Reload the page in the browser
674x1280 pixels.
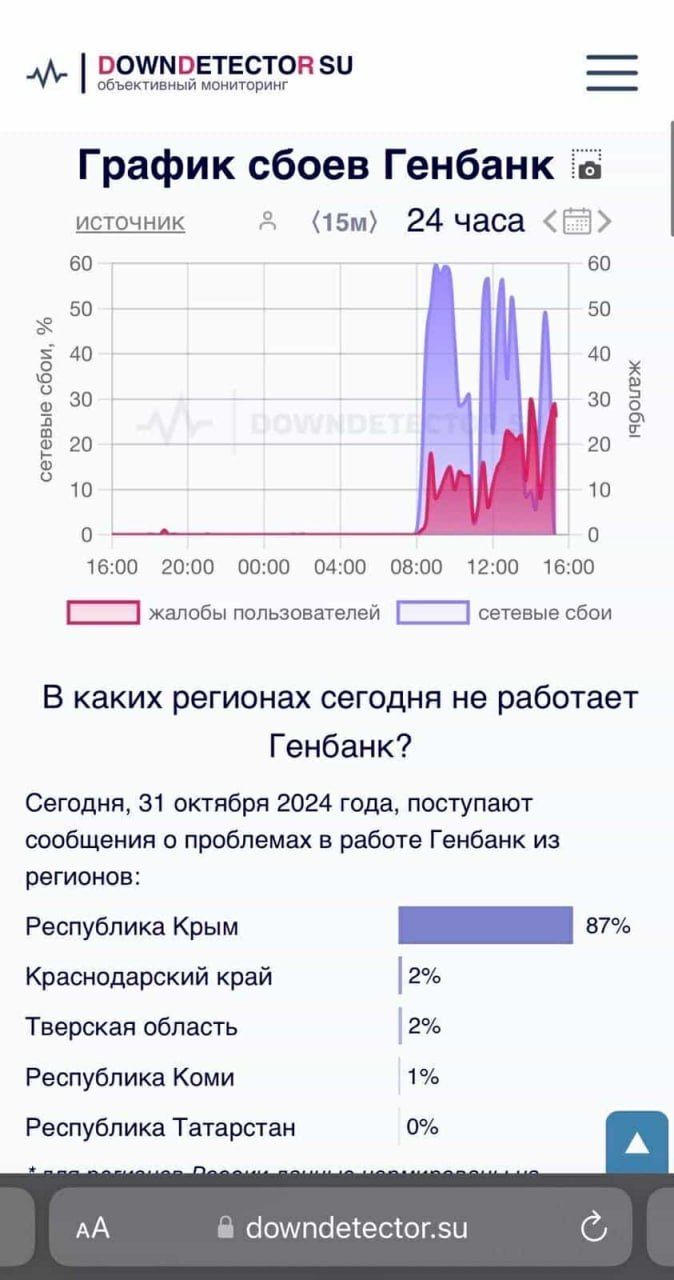click(594, 1227)
